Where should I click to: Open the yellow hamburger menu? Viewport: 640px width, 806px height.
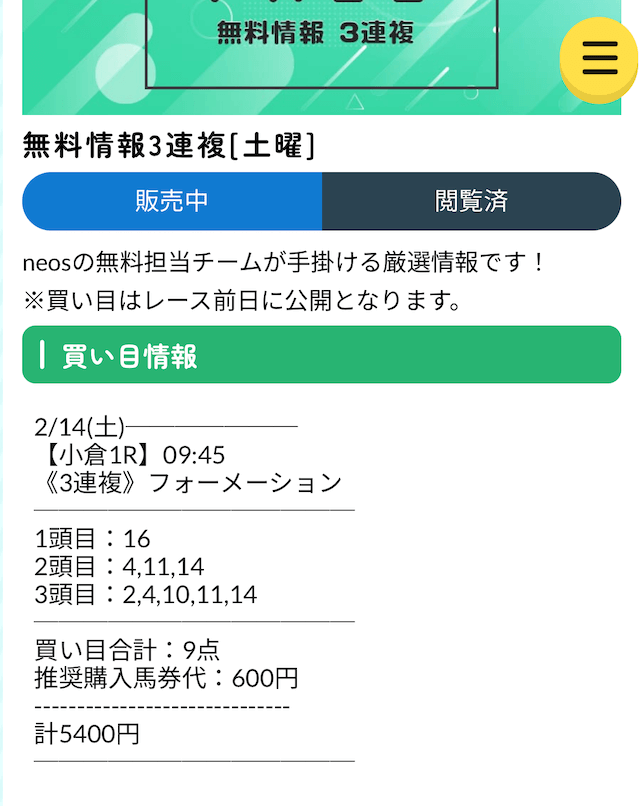pyautogui.click(x=599, y=58)
